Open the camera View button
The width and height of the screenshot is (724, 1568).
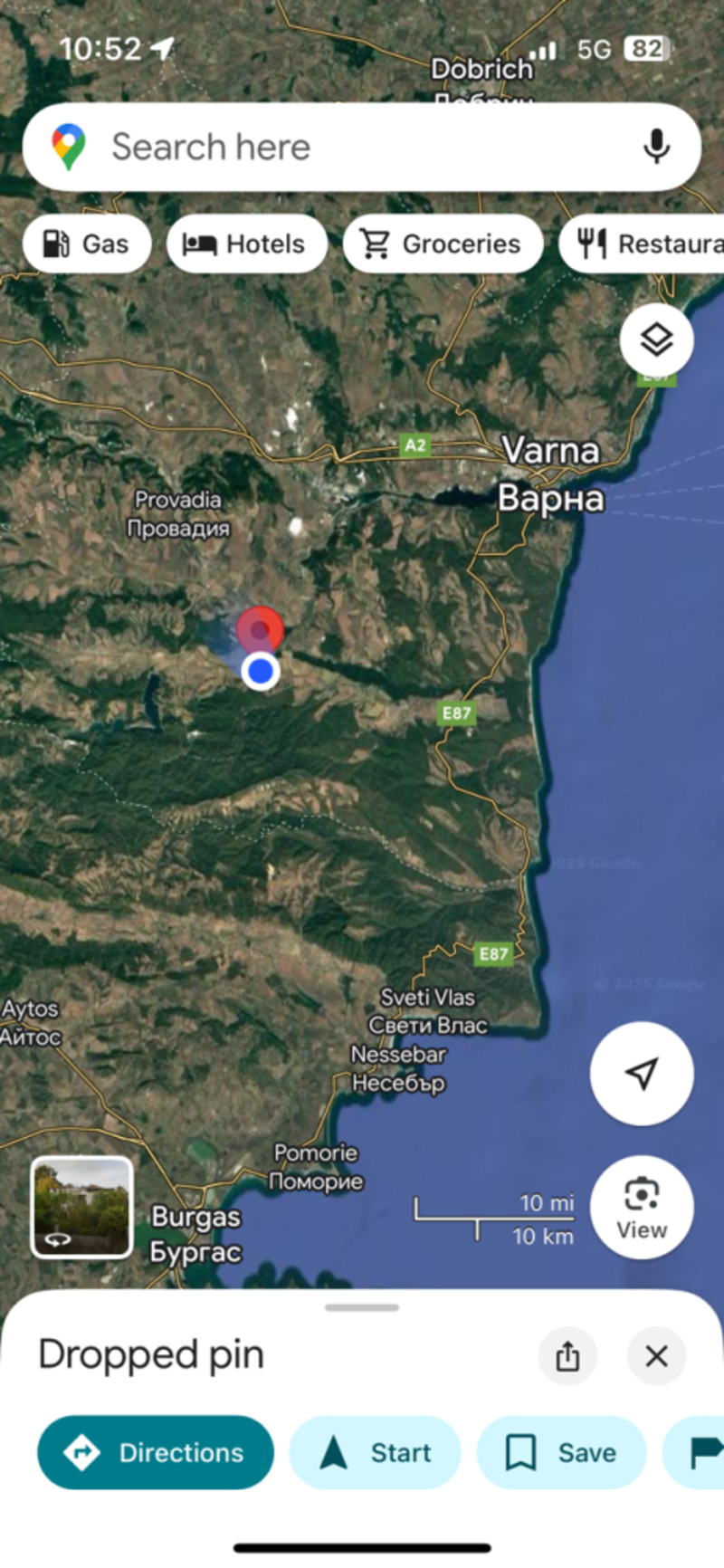point(642,1208)
